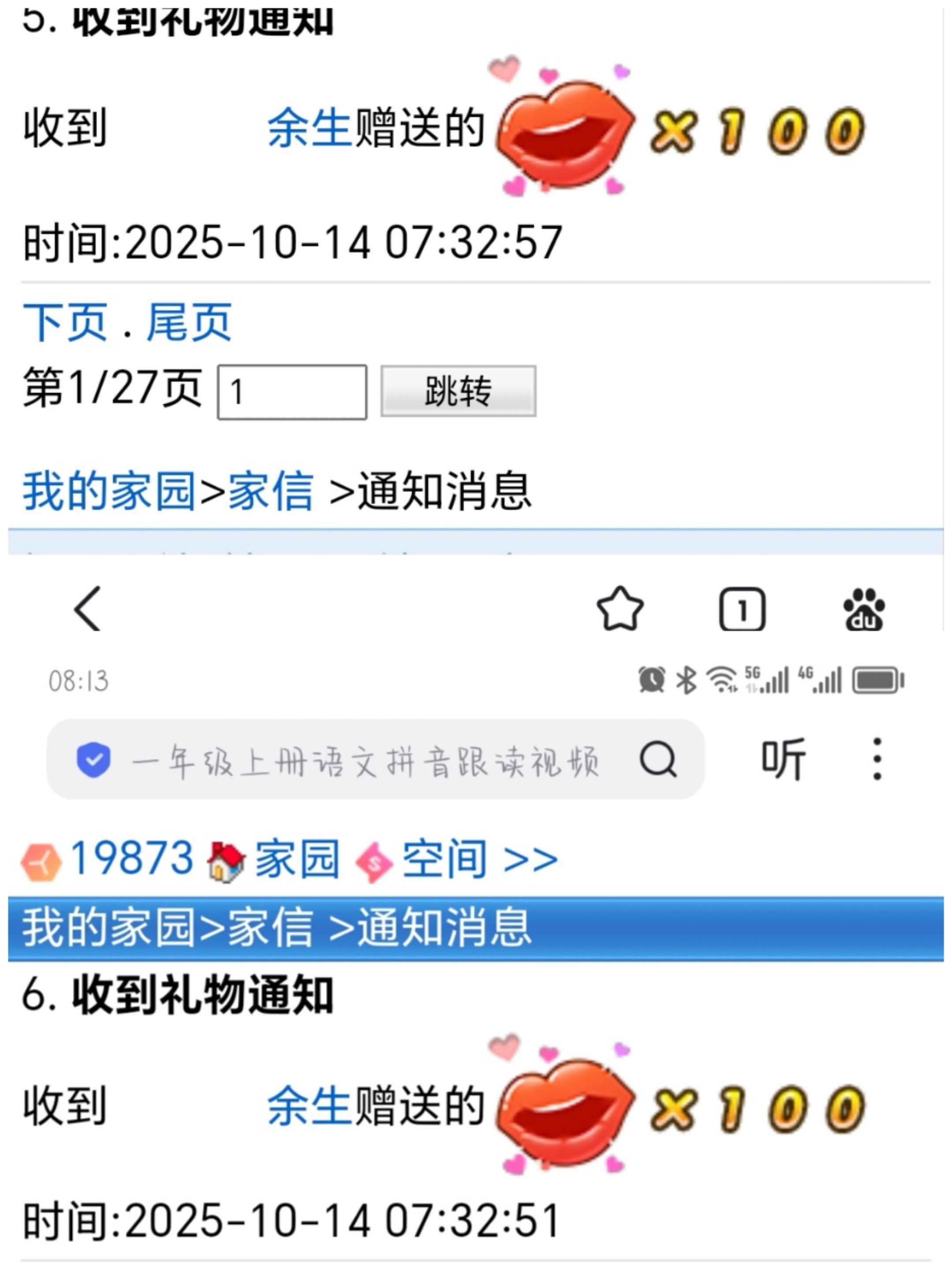952x1270 pixels.
Task: Open the browser tabs switcher
Action: [x=742, y=609]
